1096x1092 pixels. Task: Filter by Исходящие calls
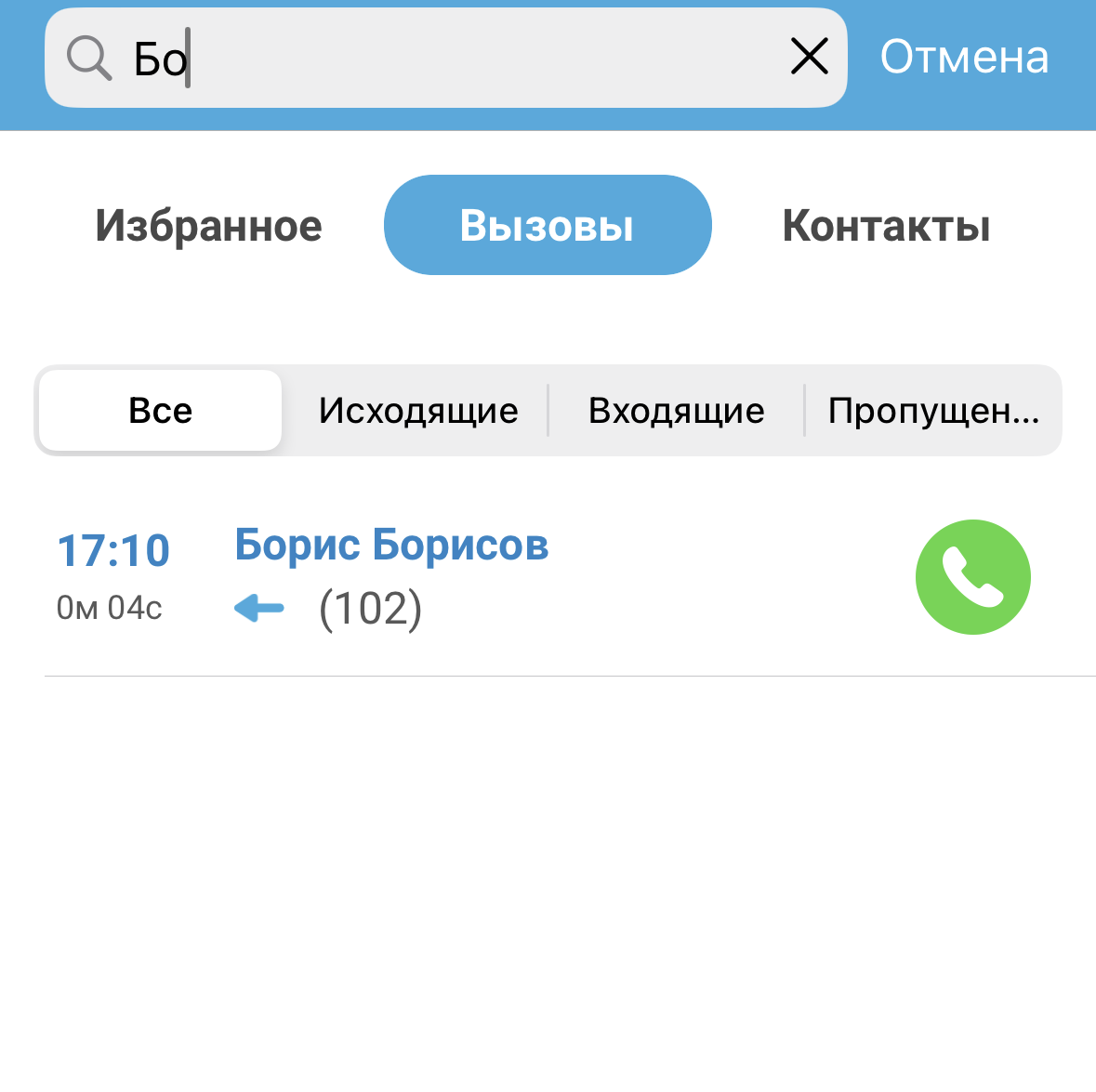tap(418, 411)
